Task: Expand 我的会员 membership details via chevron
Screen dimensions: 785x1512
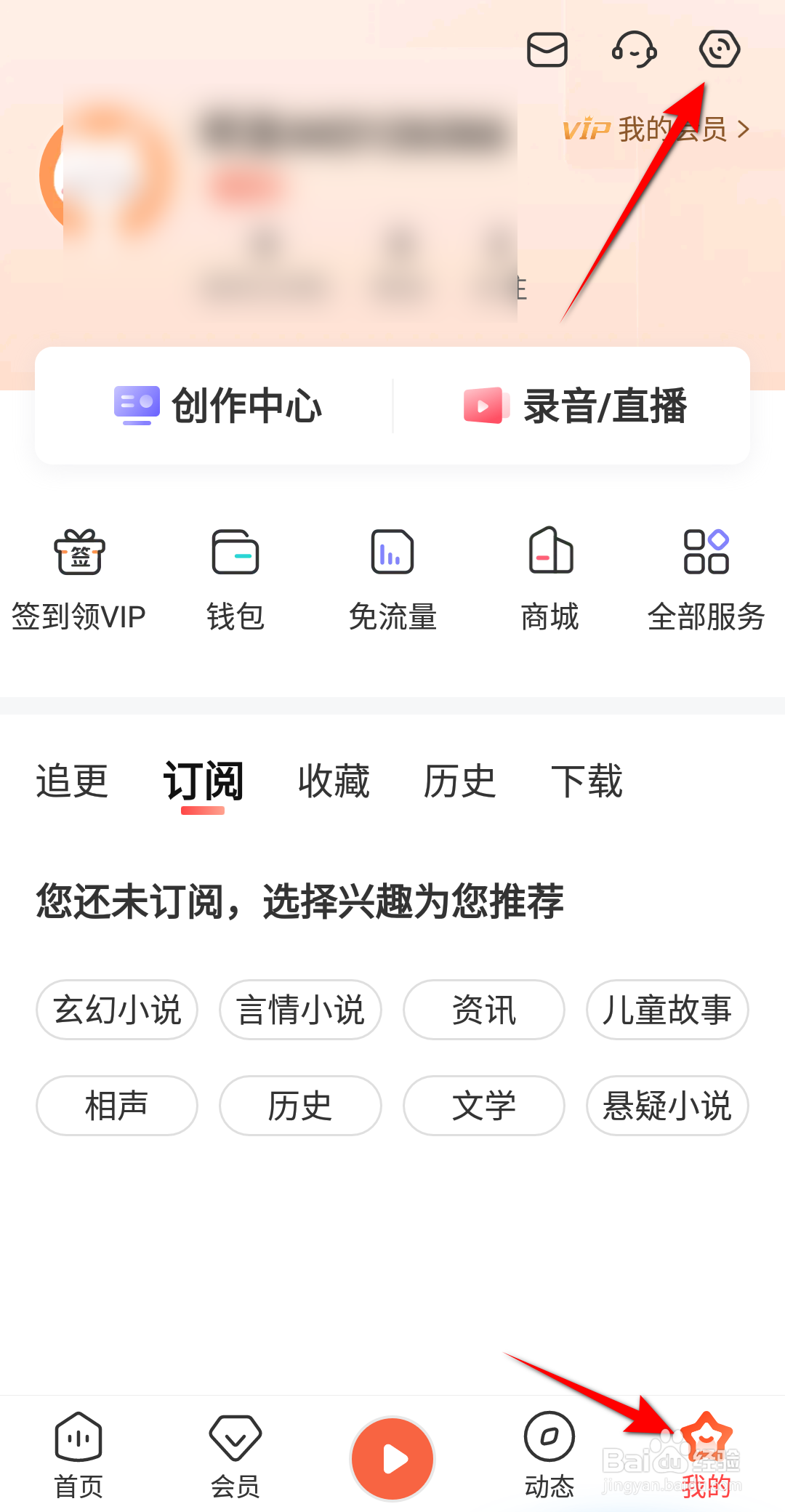Action: point(743,129)
